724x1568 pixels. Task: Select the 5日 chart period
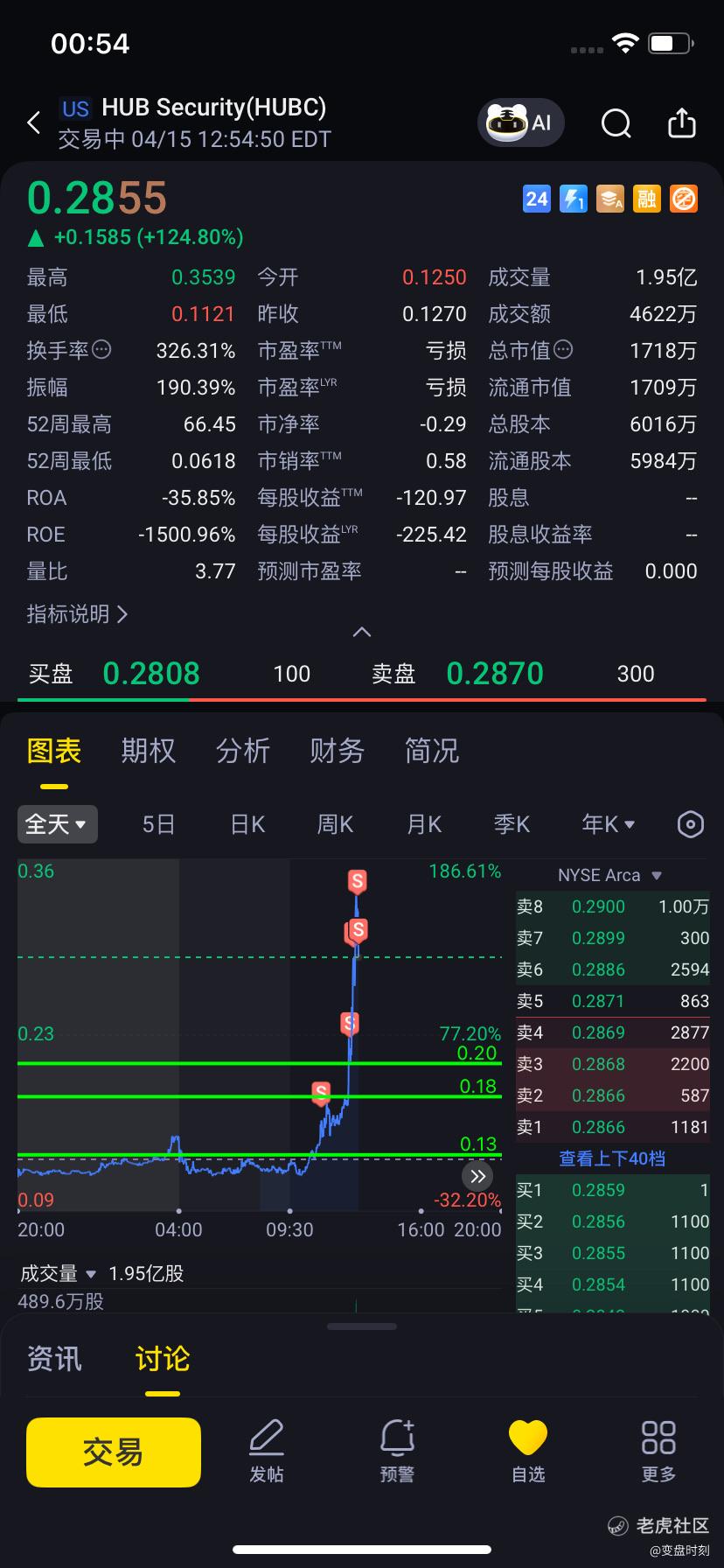(x=158, y=824)
